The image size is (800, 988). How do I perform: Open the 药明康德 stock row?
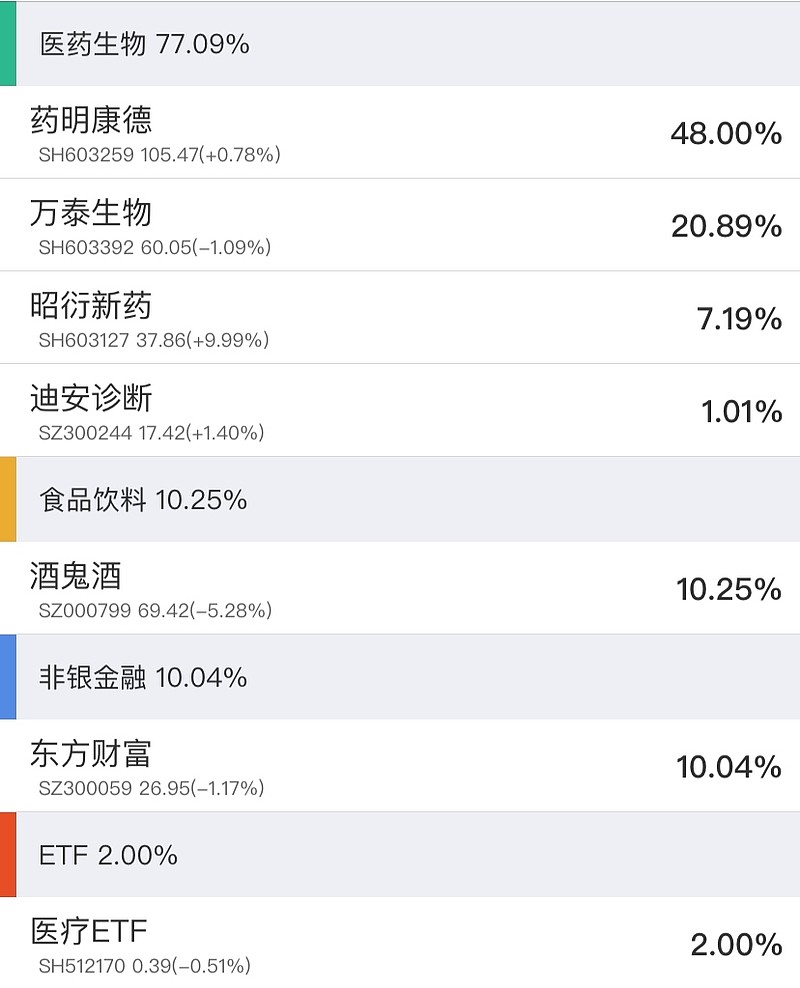tap(400, 133)
